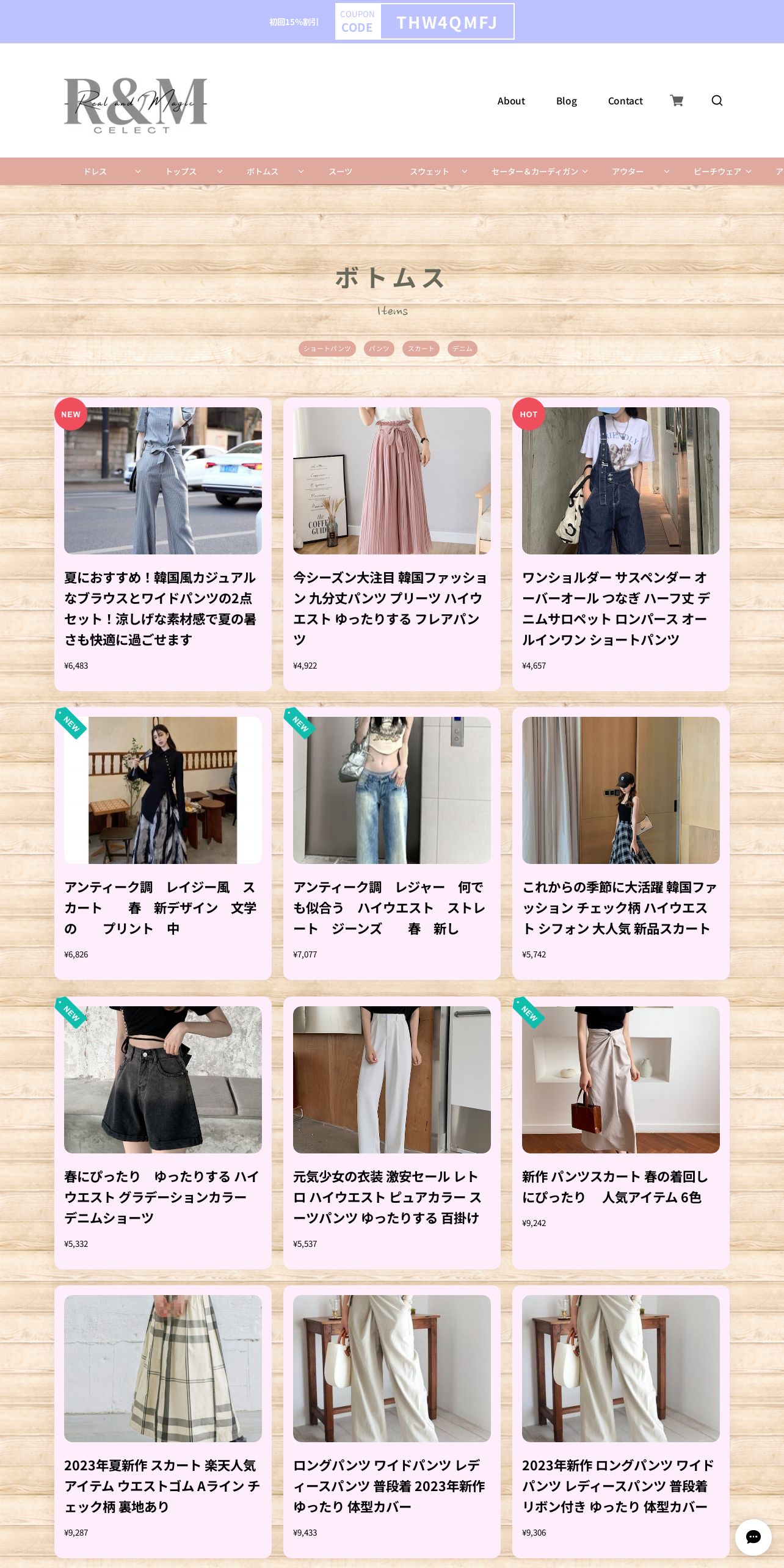Expand the ドレス category menu
The image size is (784, 1568).
pyautogui.click(x=112, y=172)
